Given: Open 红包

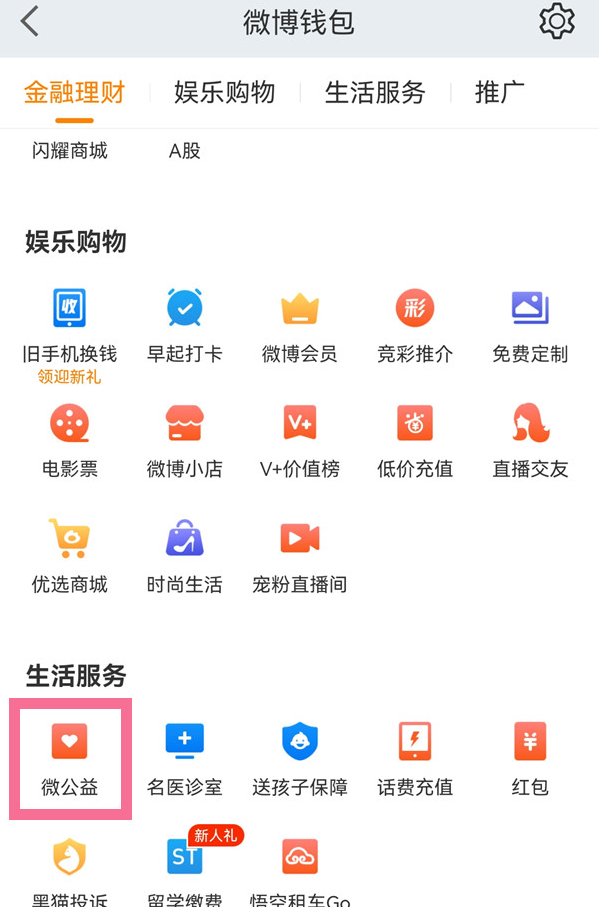Looking at the screenshot, I should coord(530,758).
